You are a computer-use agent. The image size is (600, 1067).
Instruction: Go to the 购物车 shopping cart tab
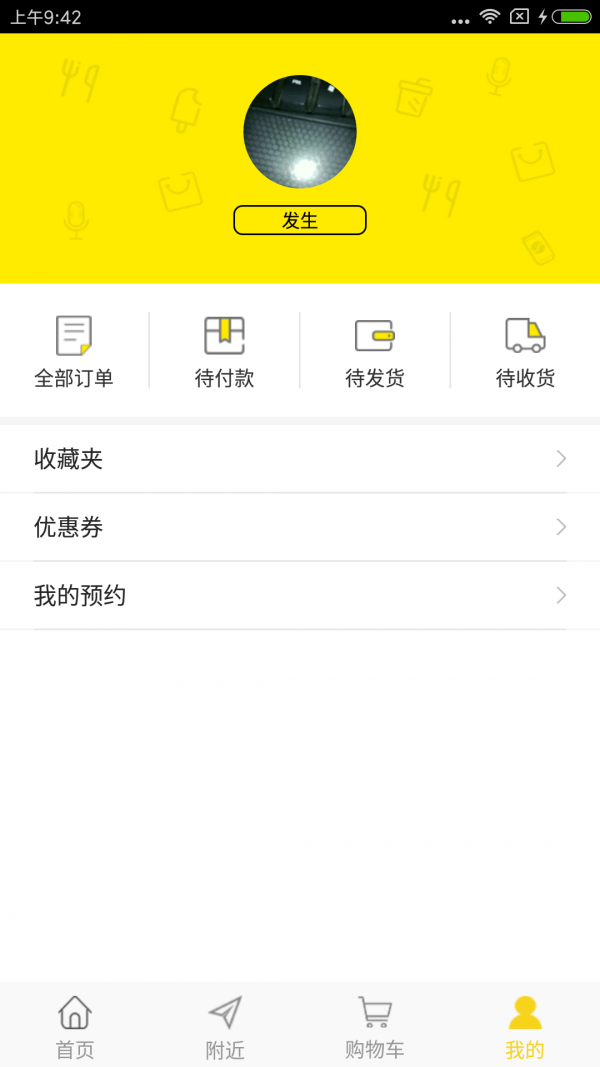[x=375, y=1026]
